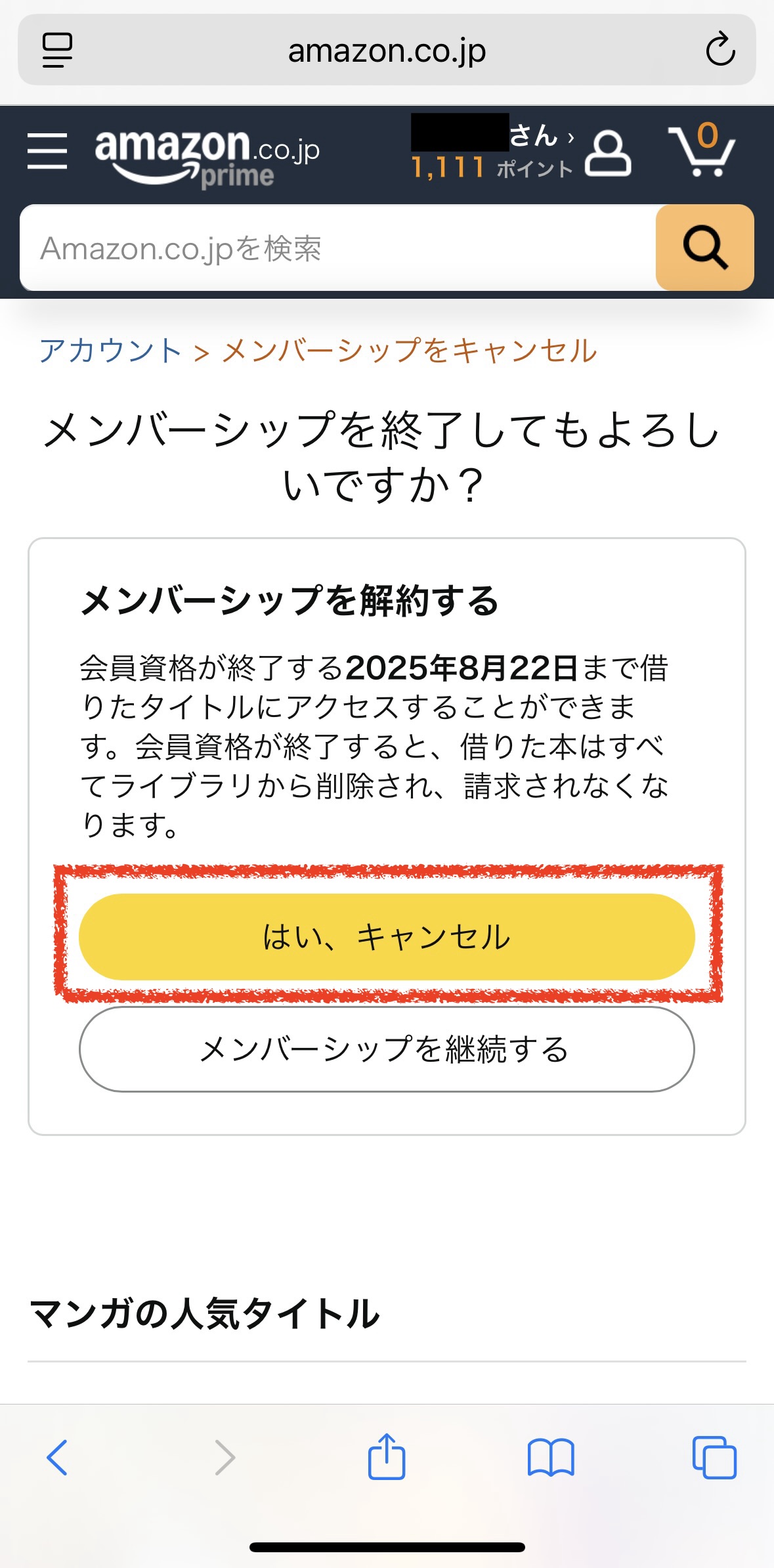Open the アカウント breadcrumb link

[110, 351]
